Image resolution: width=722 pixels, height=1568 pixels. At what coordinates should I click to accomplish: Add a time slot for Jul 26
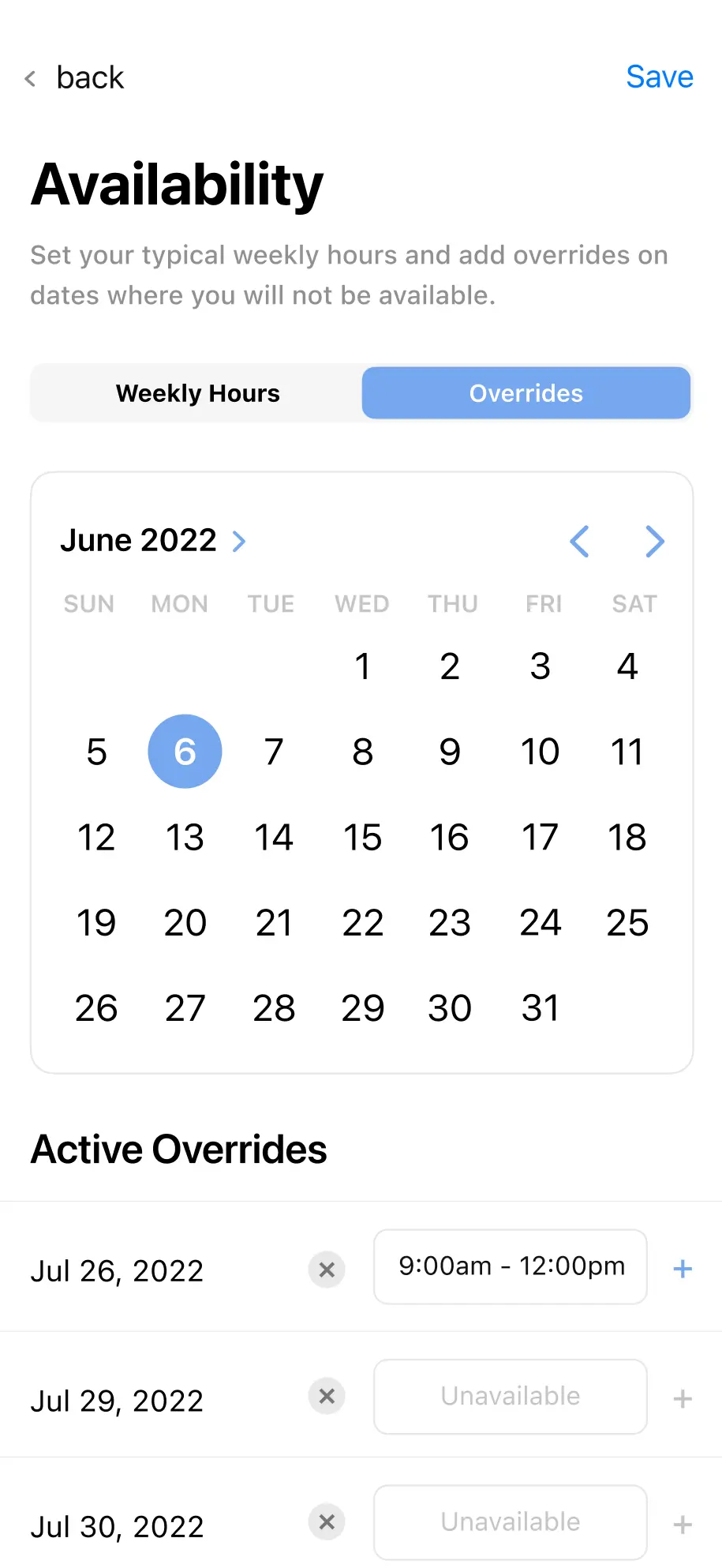tap(683, 1269)
